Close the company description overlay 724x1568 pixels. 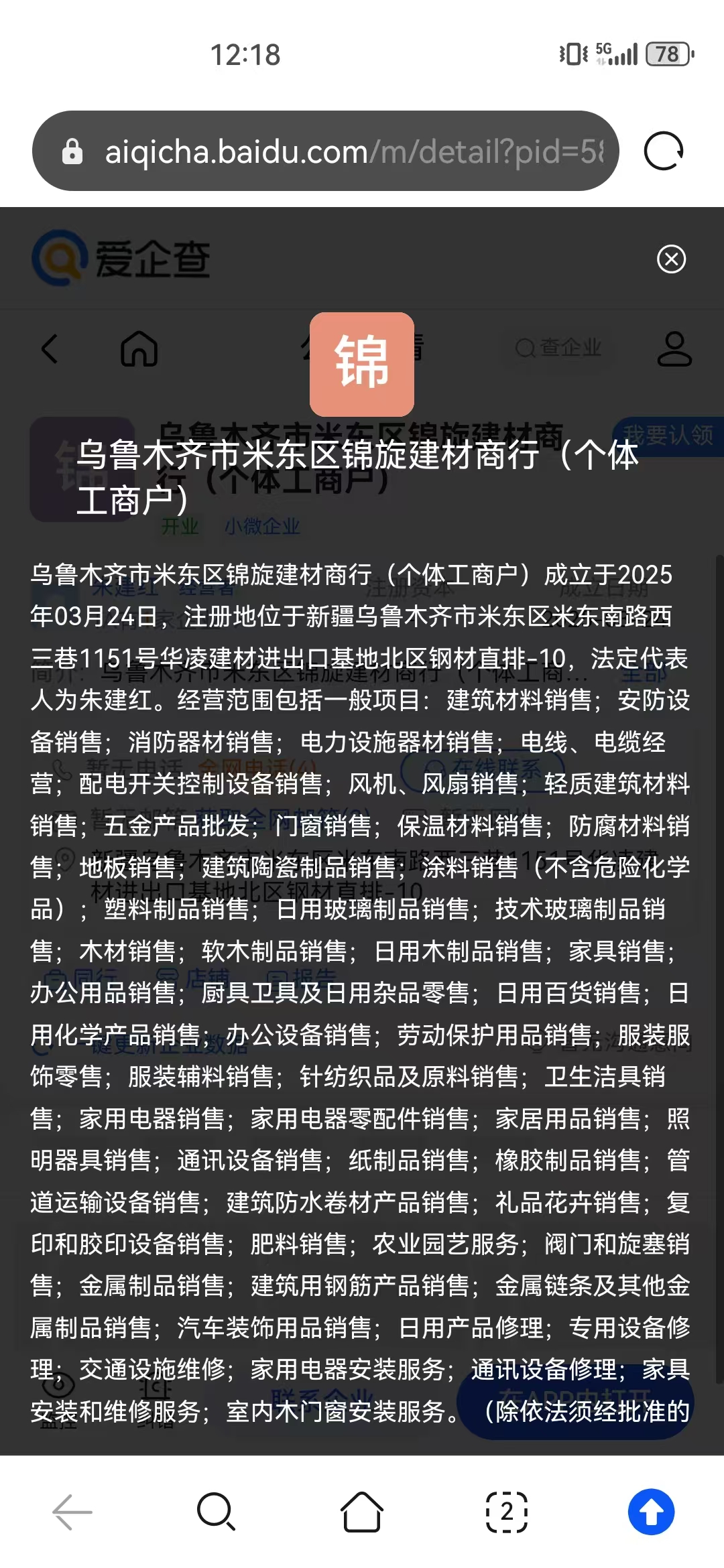[671, 259]
